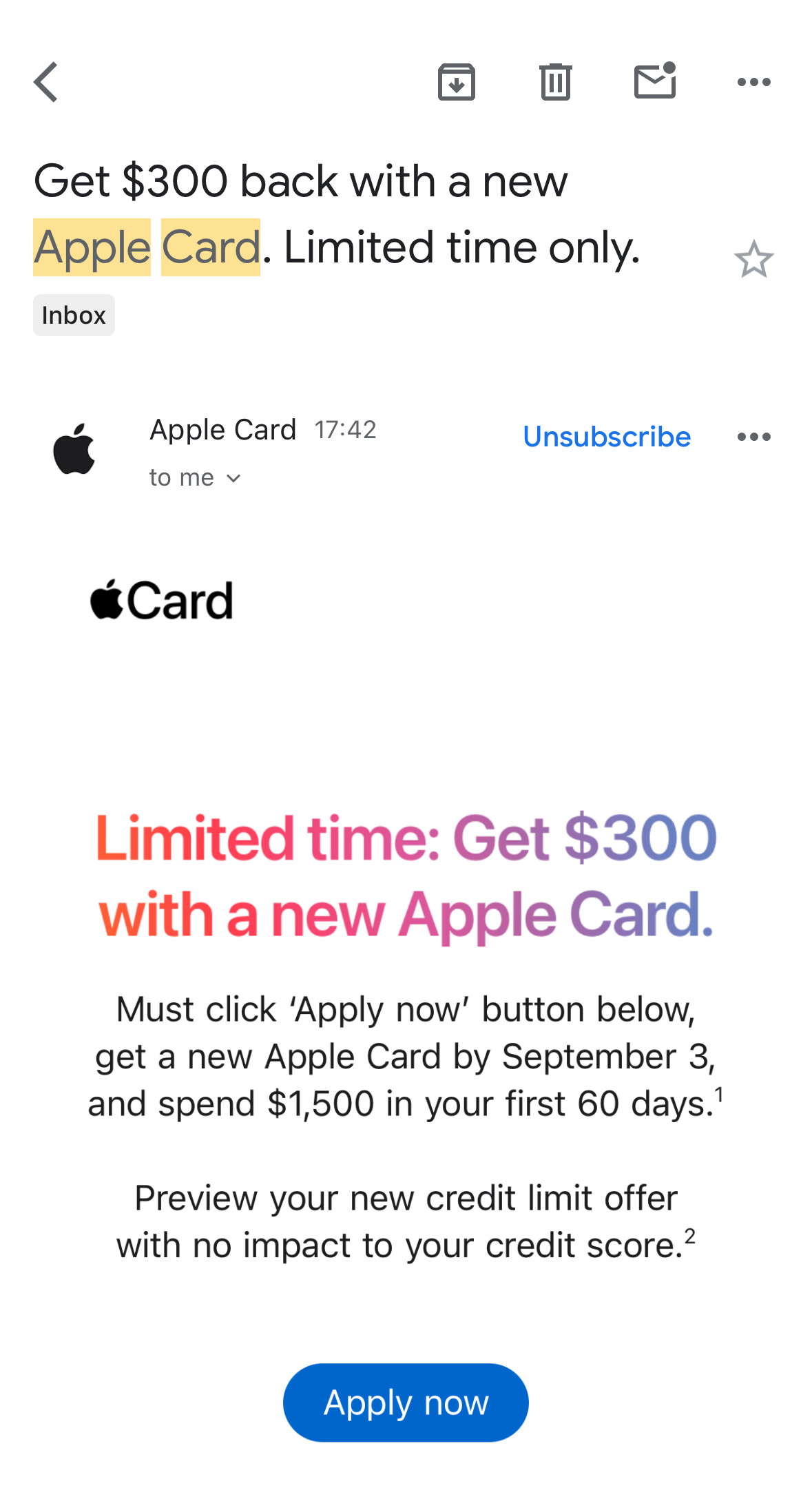Archive this email
The width and height of the screenshot is (812, 1510).
pos(456,82)
